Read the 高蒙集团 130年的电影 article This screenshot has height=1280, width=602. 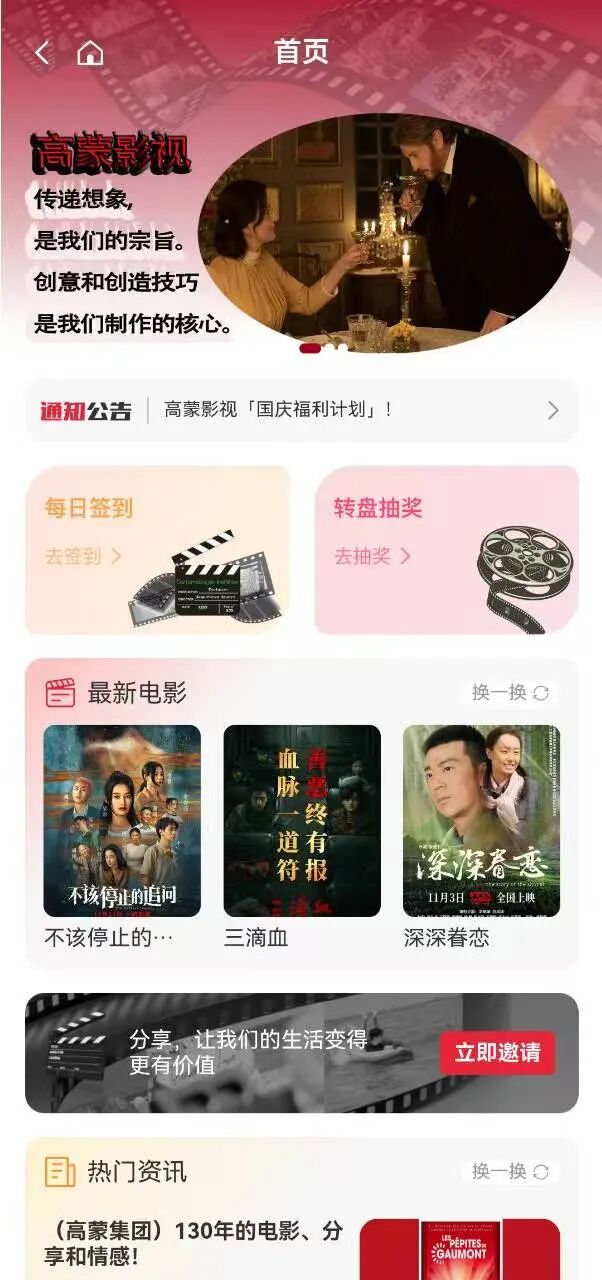pos(195,1242)
